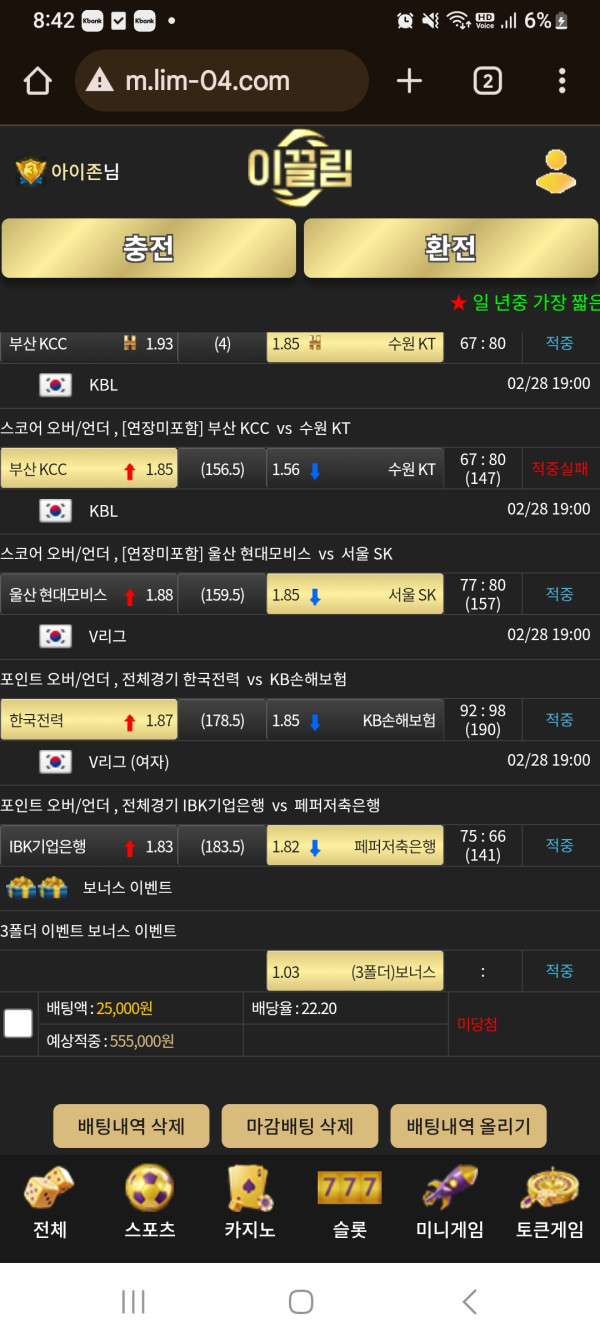
Task: Tap the m.lim-04.com address bar
Action: click(222, 81)
